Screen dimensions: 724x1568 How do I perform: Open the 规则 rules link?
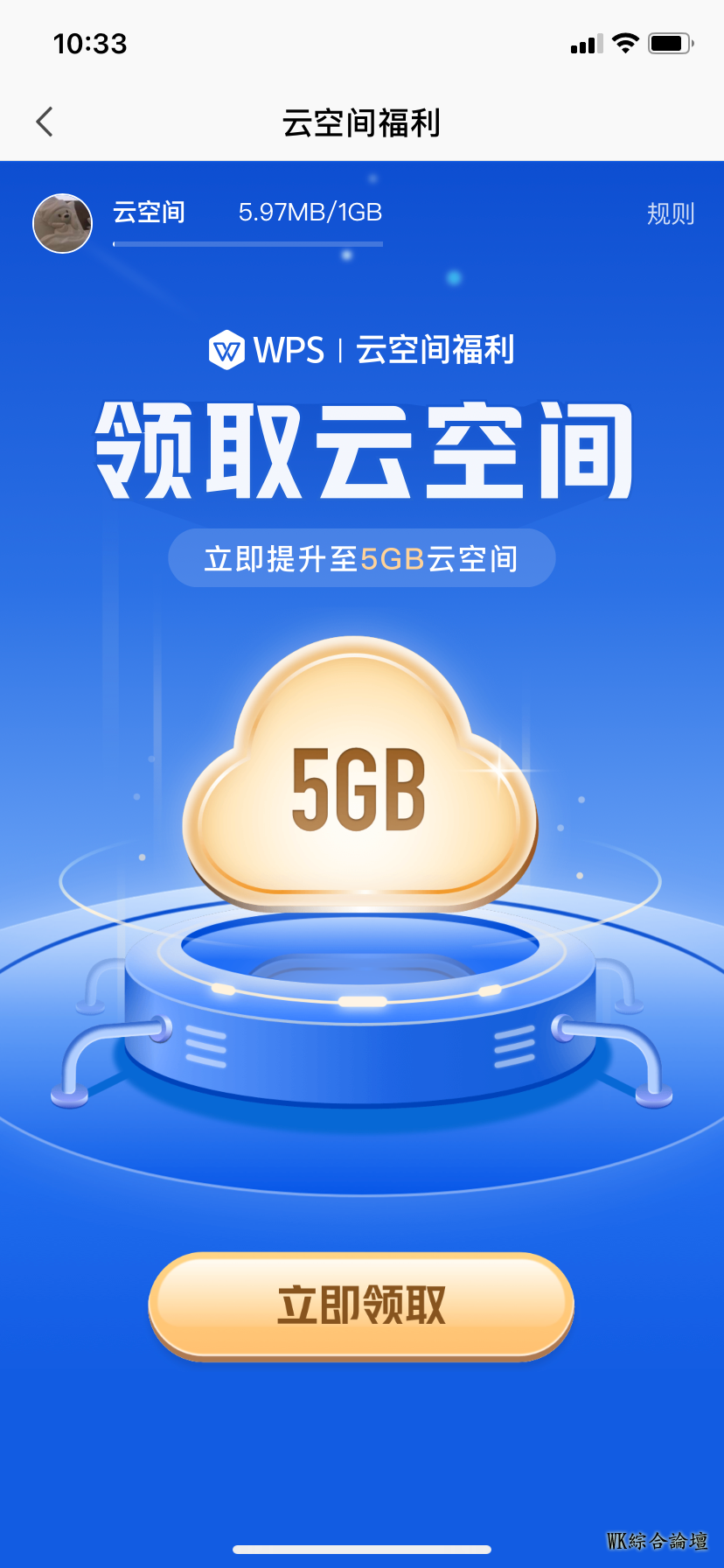click(670, 213)
